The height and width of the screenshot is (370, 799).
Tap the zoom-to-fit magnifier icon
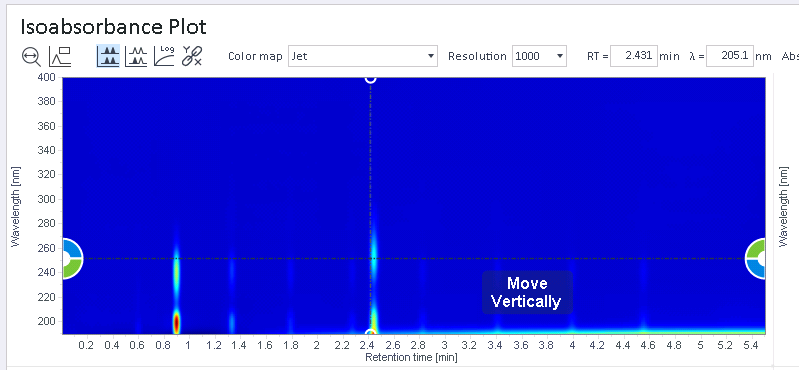pyautogui.click(x=32, y=56)
